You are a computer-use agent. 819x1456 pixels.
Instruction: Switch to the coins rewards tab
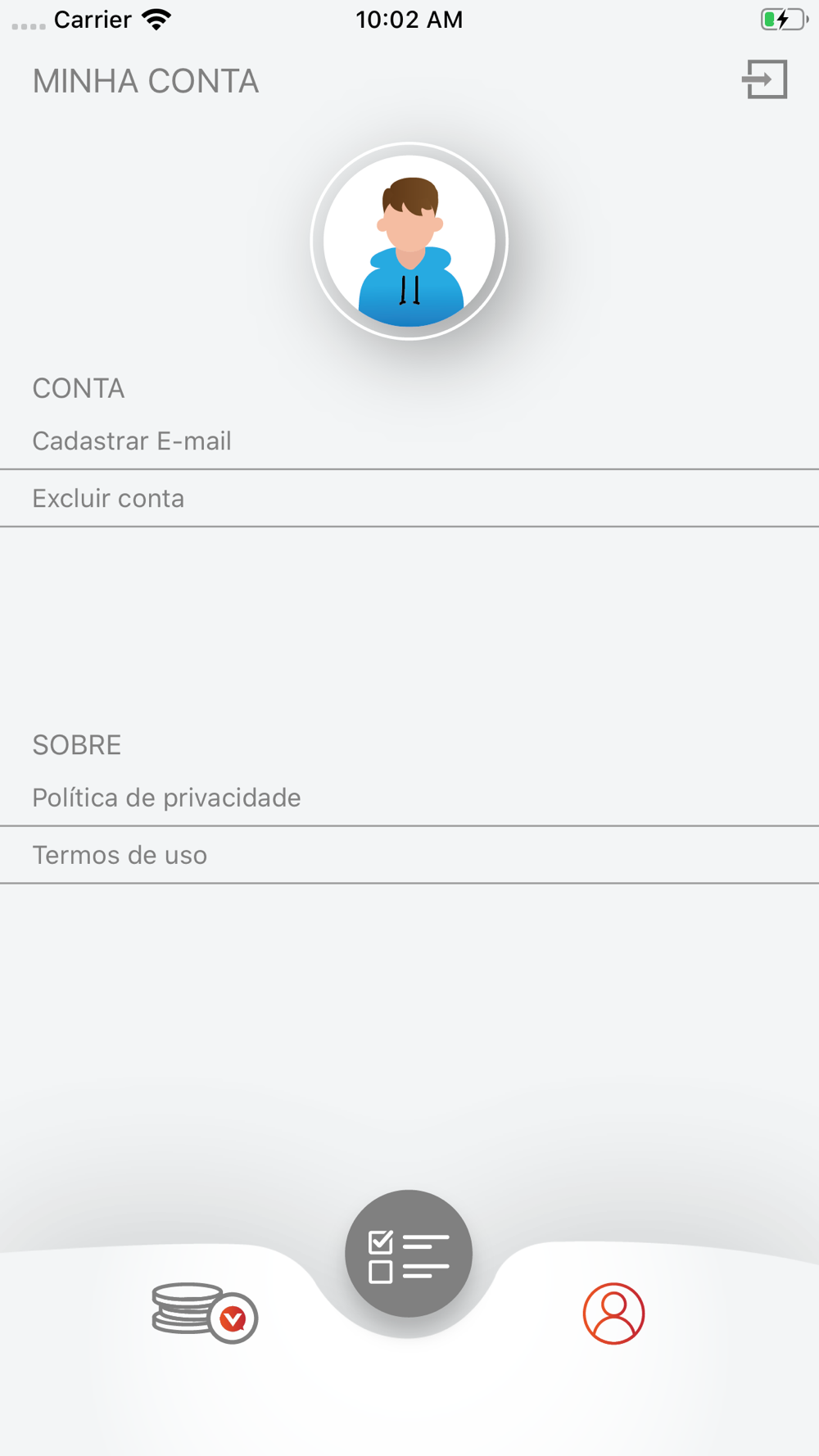(205, 1313)
